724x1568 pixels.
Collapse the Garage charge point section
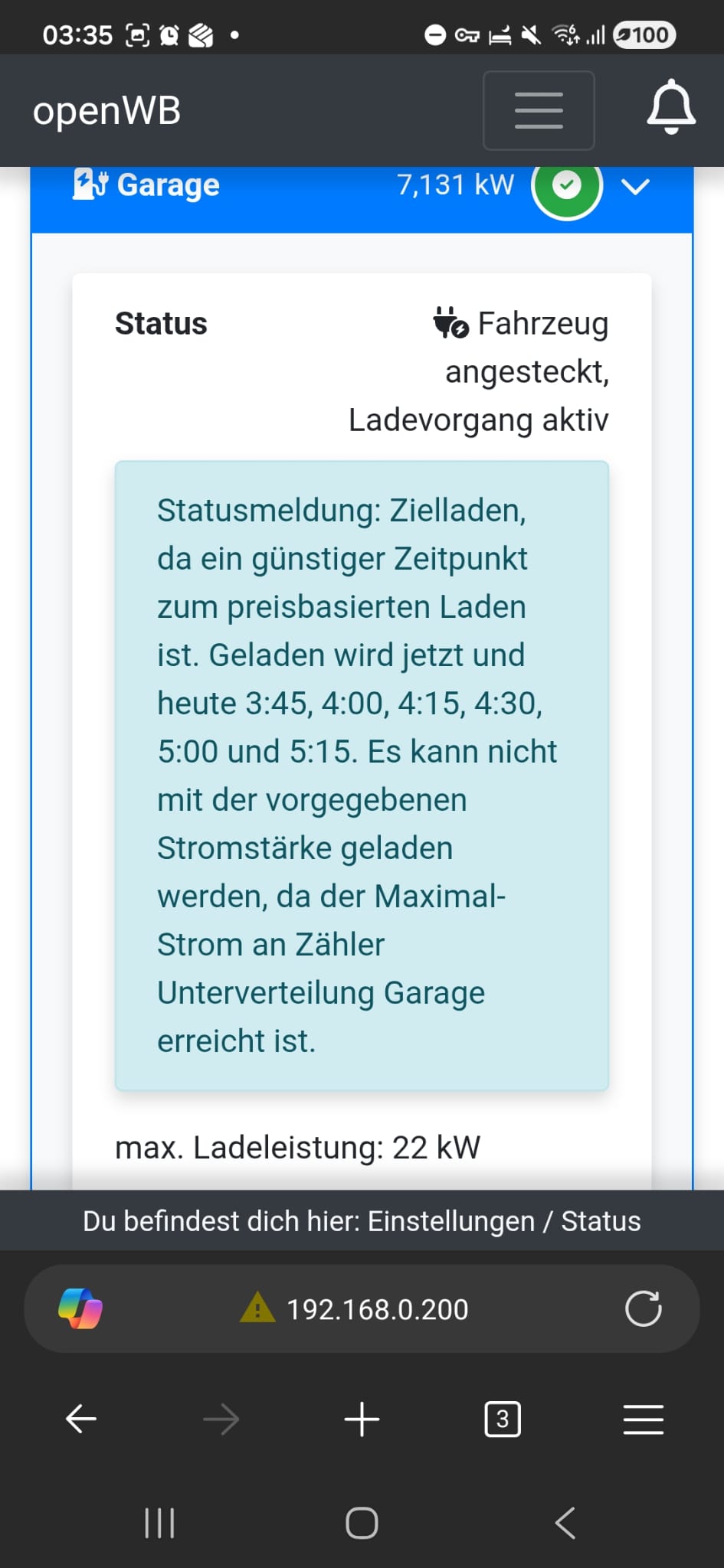pyautogui.click(x=635, y=186)
